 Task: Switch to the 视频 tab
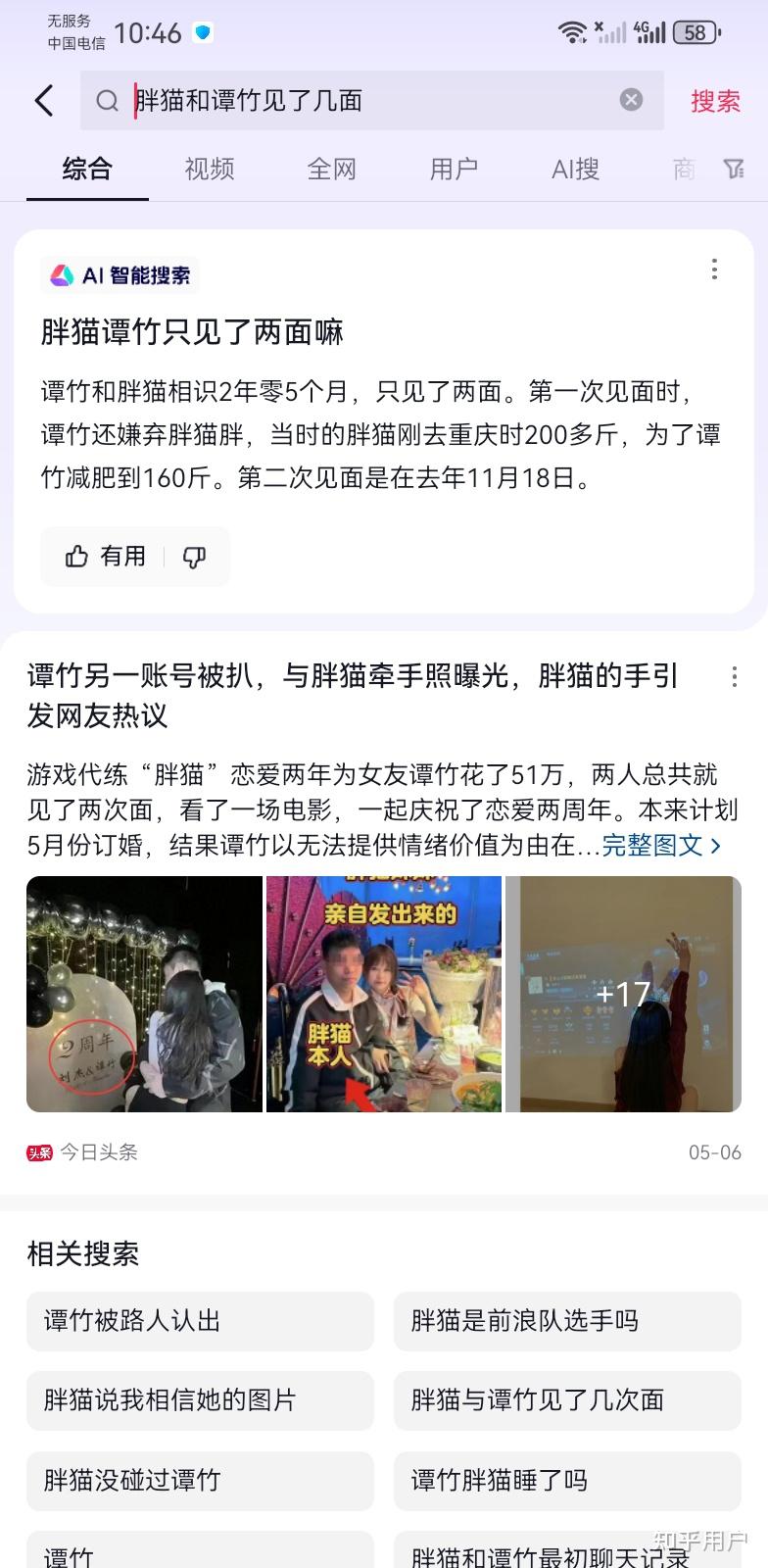(210, 169)
